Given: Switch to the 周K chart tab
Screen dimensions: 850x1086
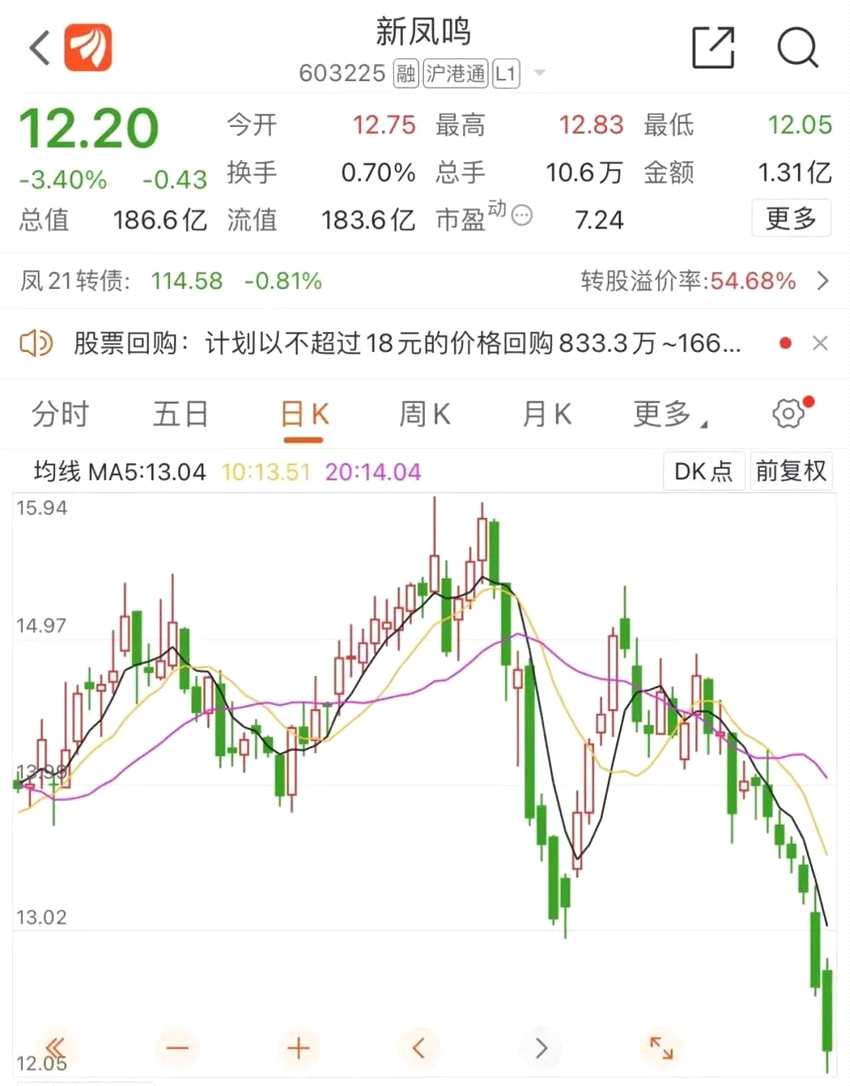Looking at the screenshot, I should pyautogui.click(x=425, y=414).
